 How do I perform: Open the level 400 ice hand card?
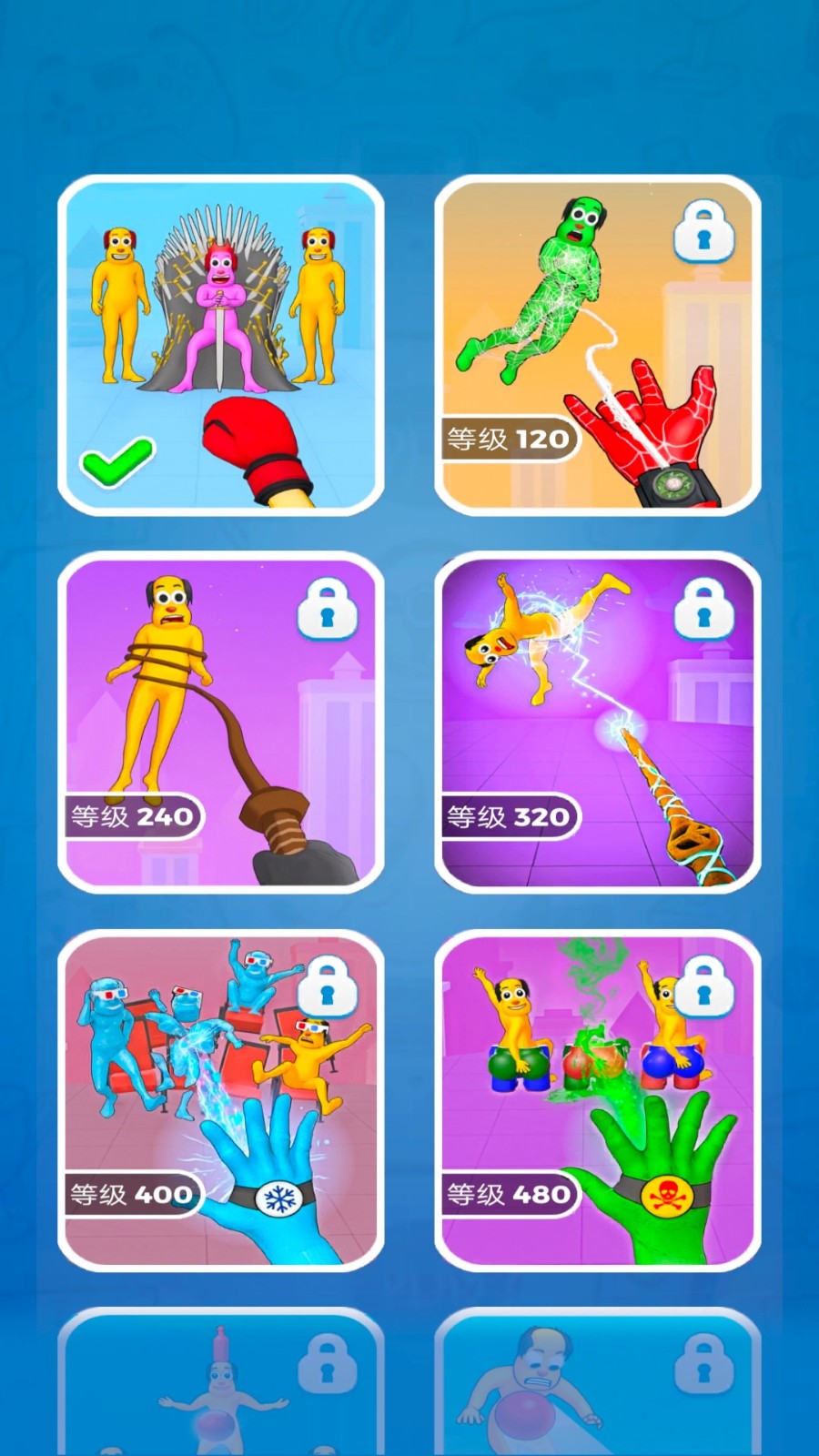(220, 1099)
